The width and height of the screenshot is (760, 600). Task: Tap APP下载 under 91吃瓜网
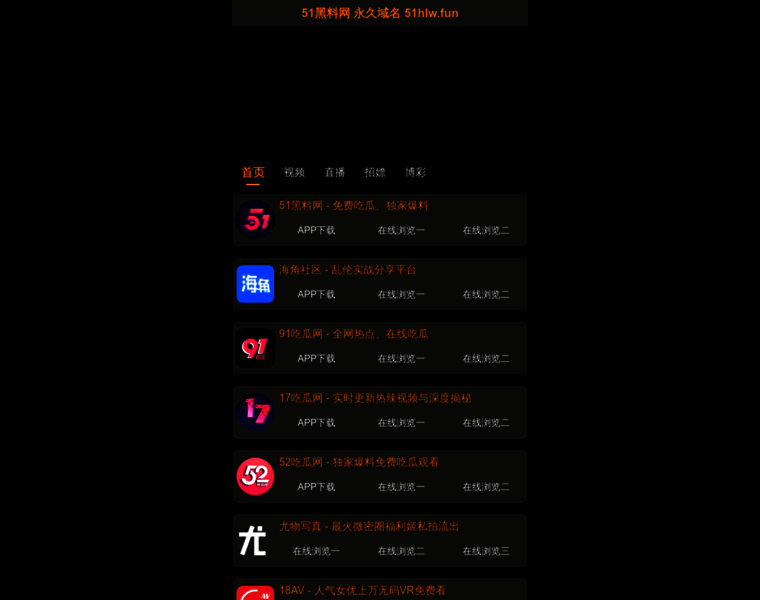316,358
